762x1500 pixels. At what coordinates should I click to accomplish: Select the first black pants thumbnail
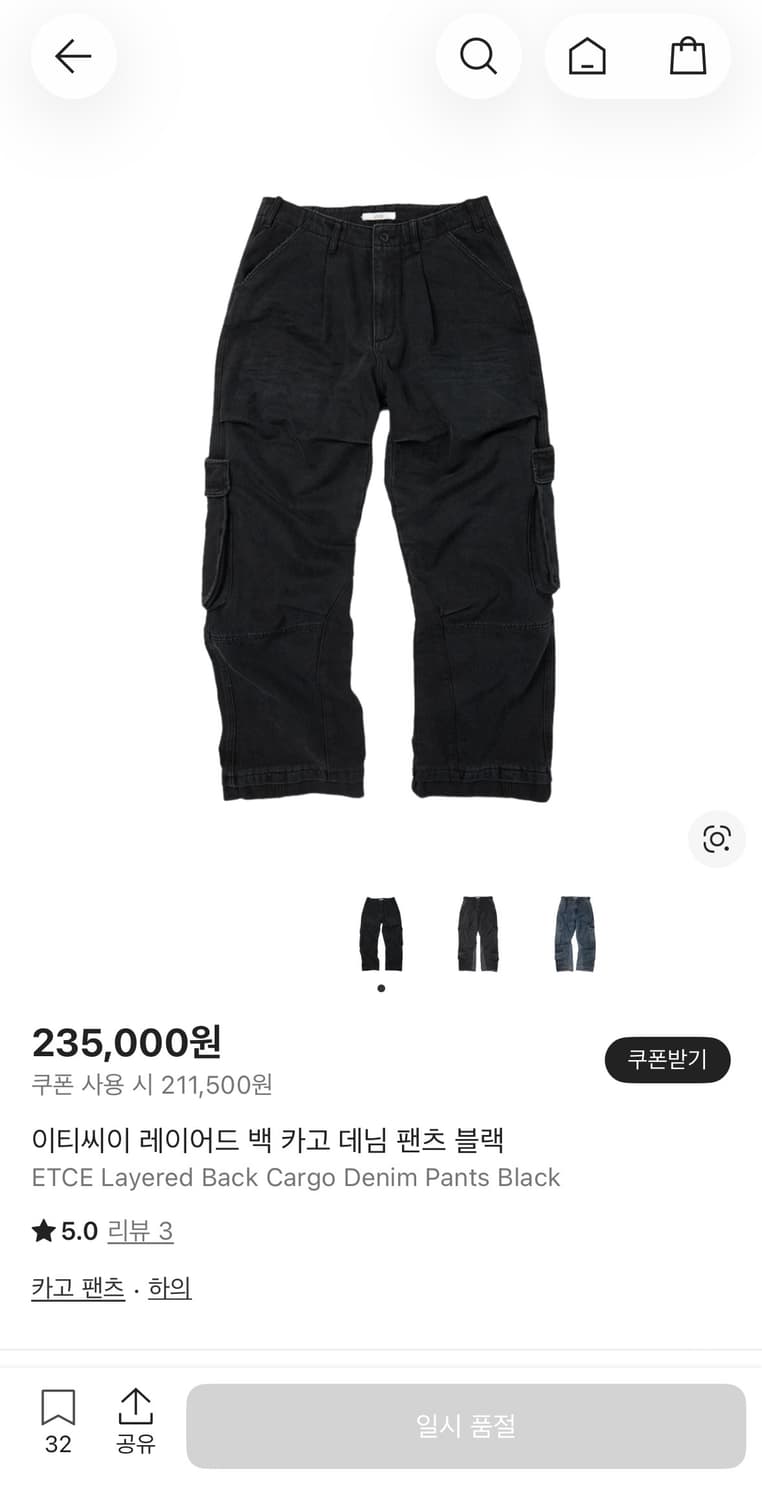(x=381, y=933)
